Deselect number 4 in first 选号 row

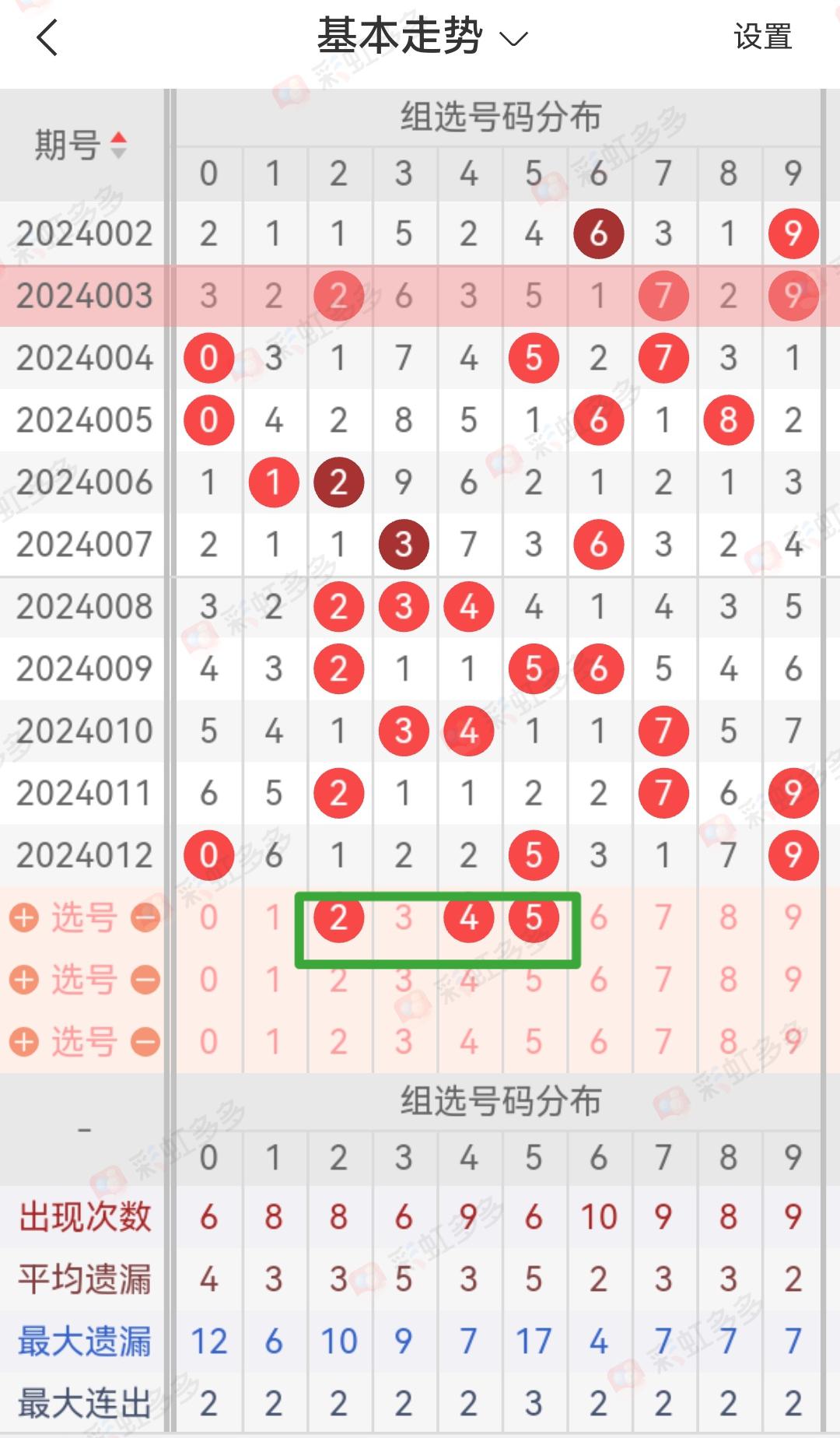pos(468,917)
